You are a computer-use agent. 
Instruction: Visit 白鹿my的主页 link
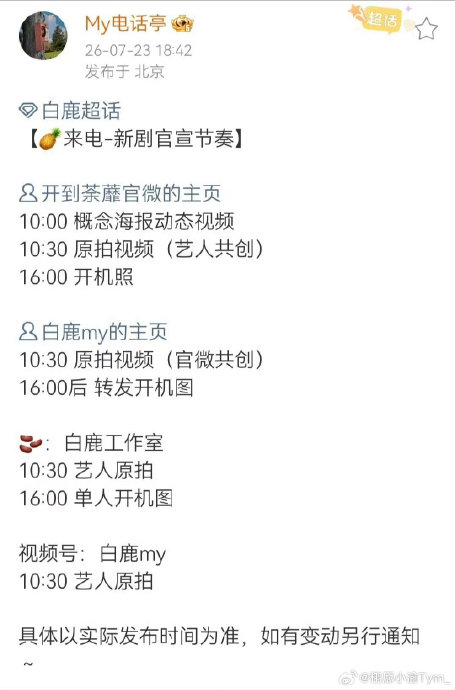[x=93, y=332]
